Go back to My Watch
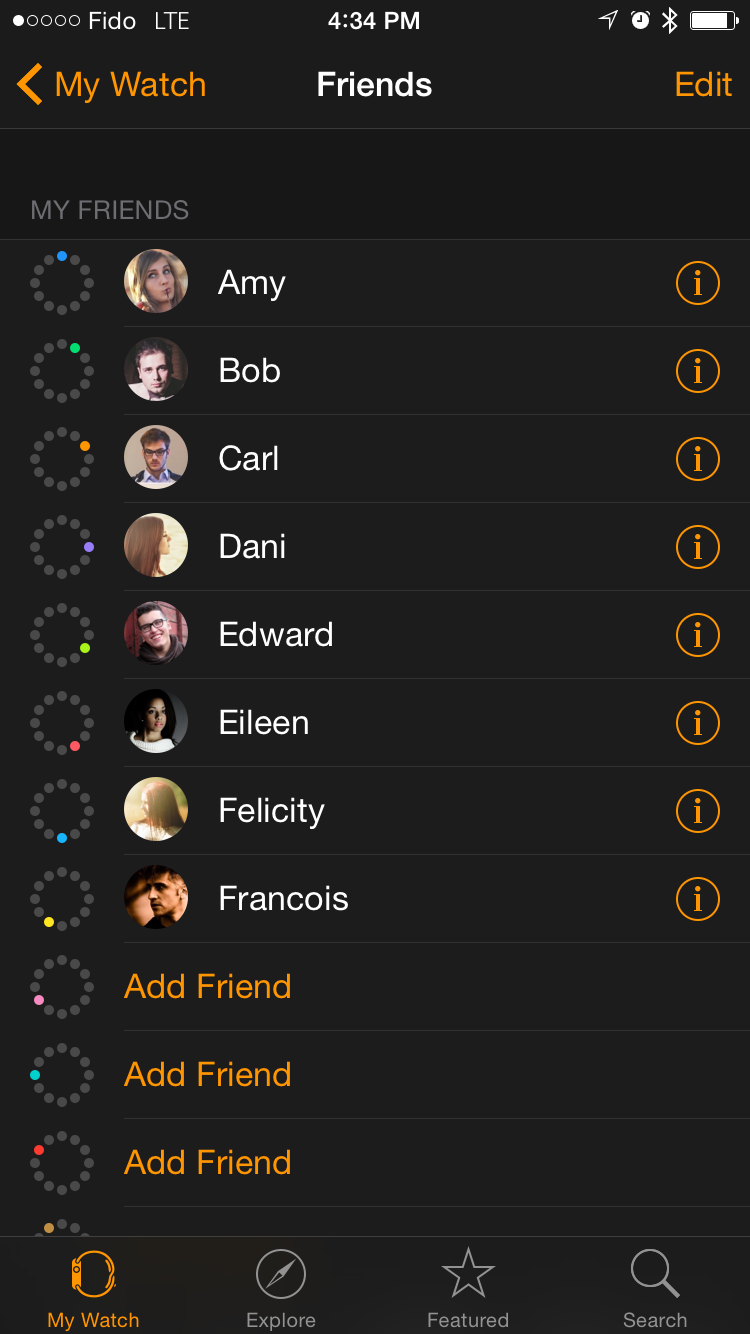The width and height of the screenshot is (750, 1334). pos(111,85)
